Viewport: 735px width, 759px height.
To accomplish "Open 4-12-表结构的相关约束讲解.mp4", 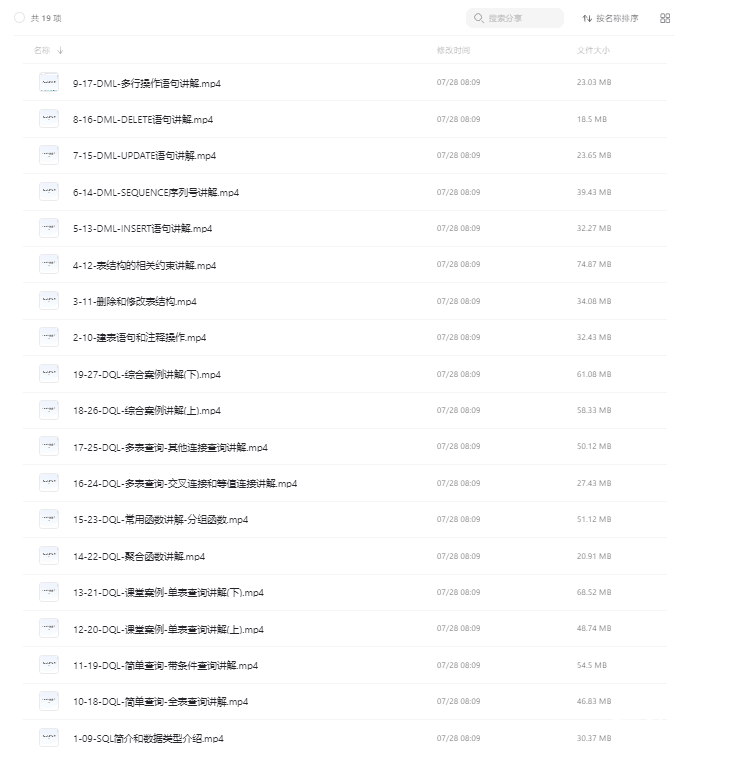I will point(145,265).
